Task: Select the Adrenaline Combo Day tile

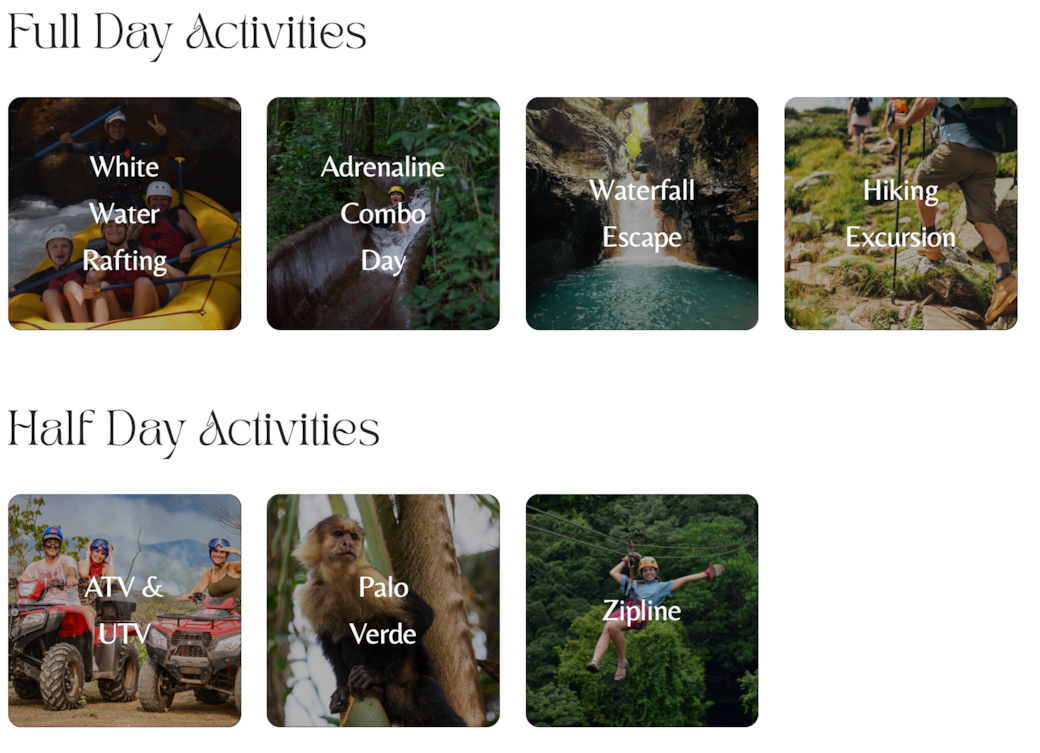Action: 383,213
